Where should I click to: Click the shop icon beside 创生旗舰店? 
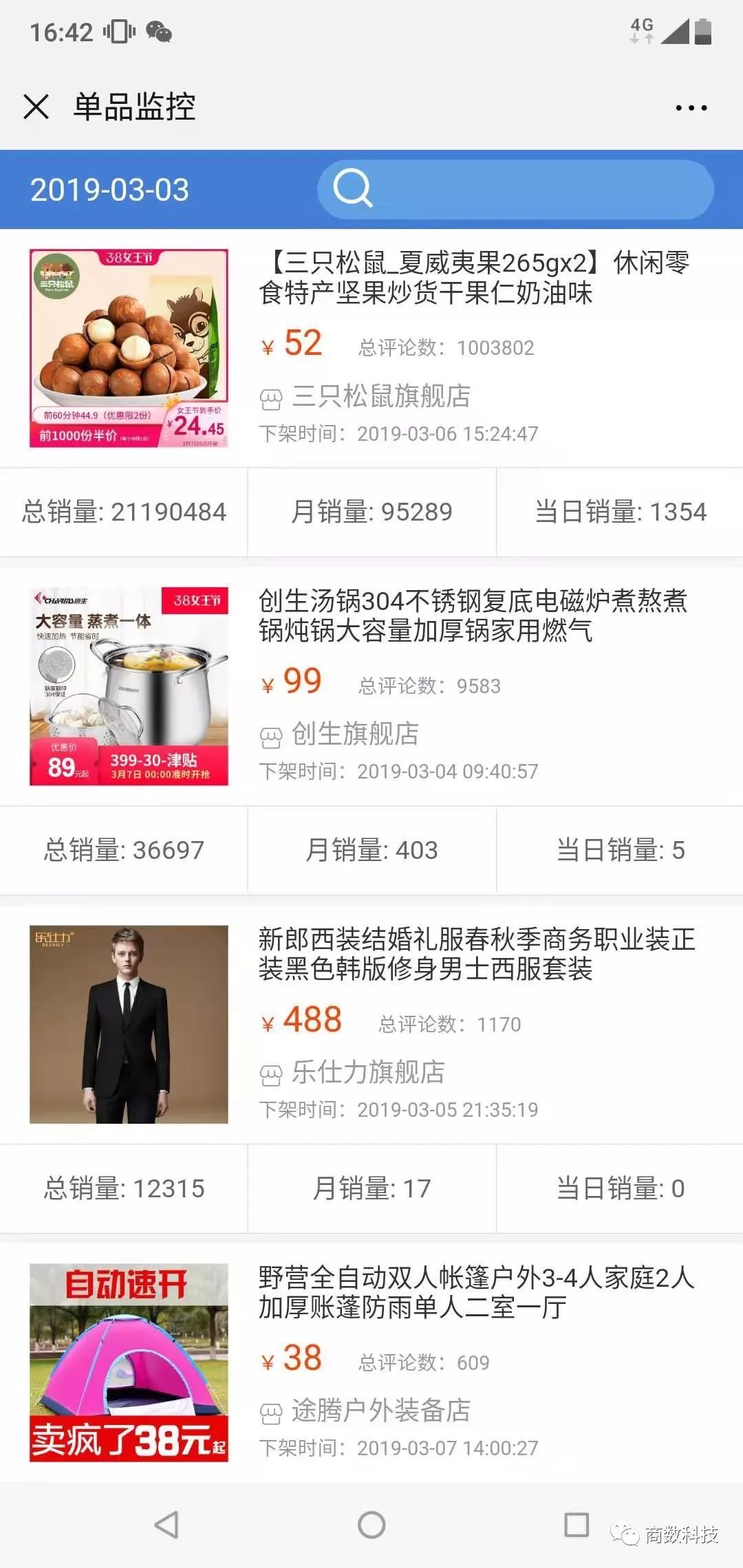[271, 736]
